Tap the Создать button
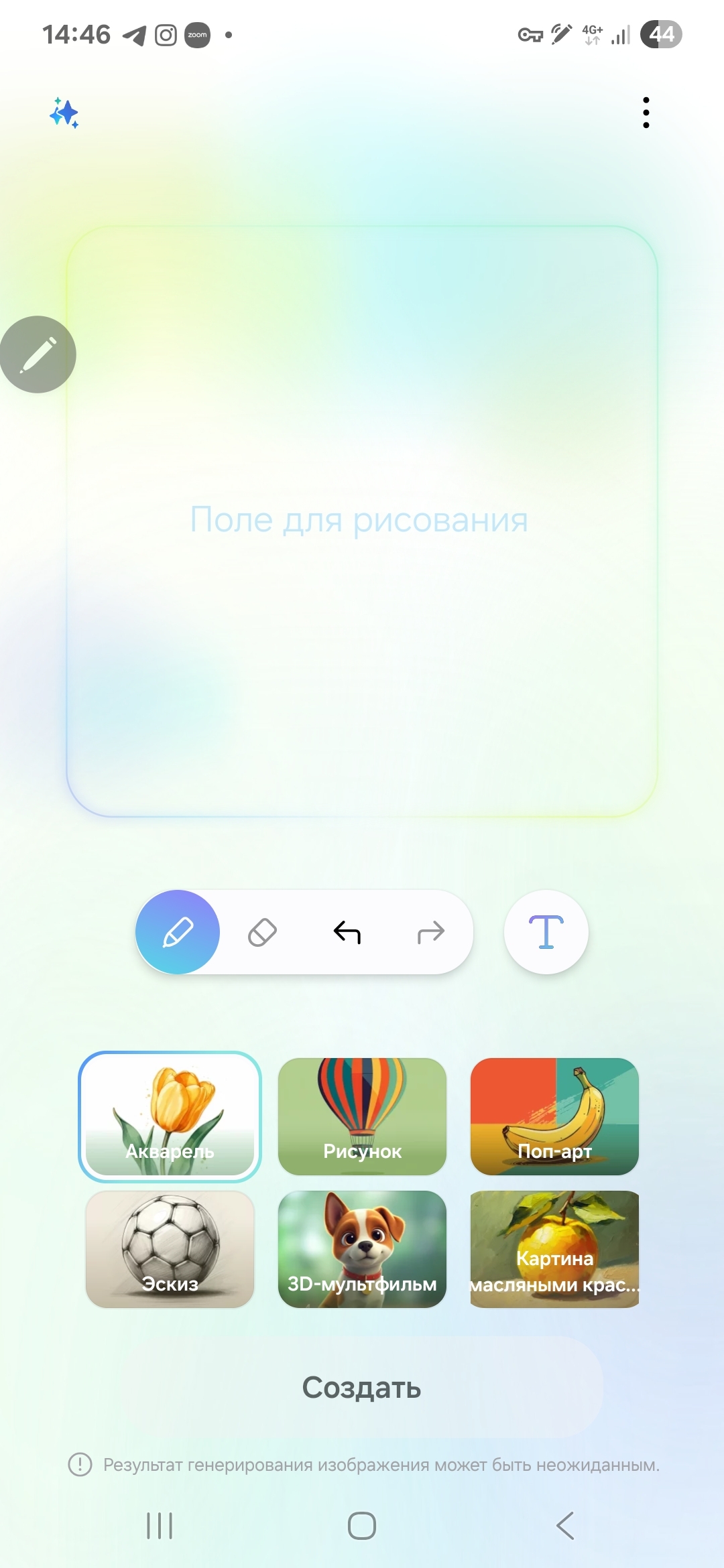The width and height of the screenshot is (724, 1568). click(x=362, y=1388)
